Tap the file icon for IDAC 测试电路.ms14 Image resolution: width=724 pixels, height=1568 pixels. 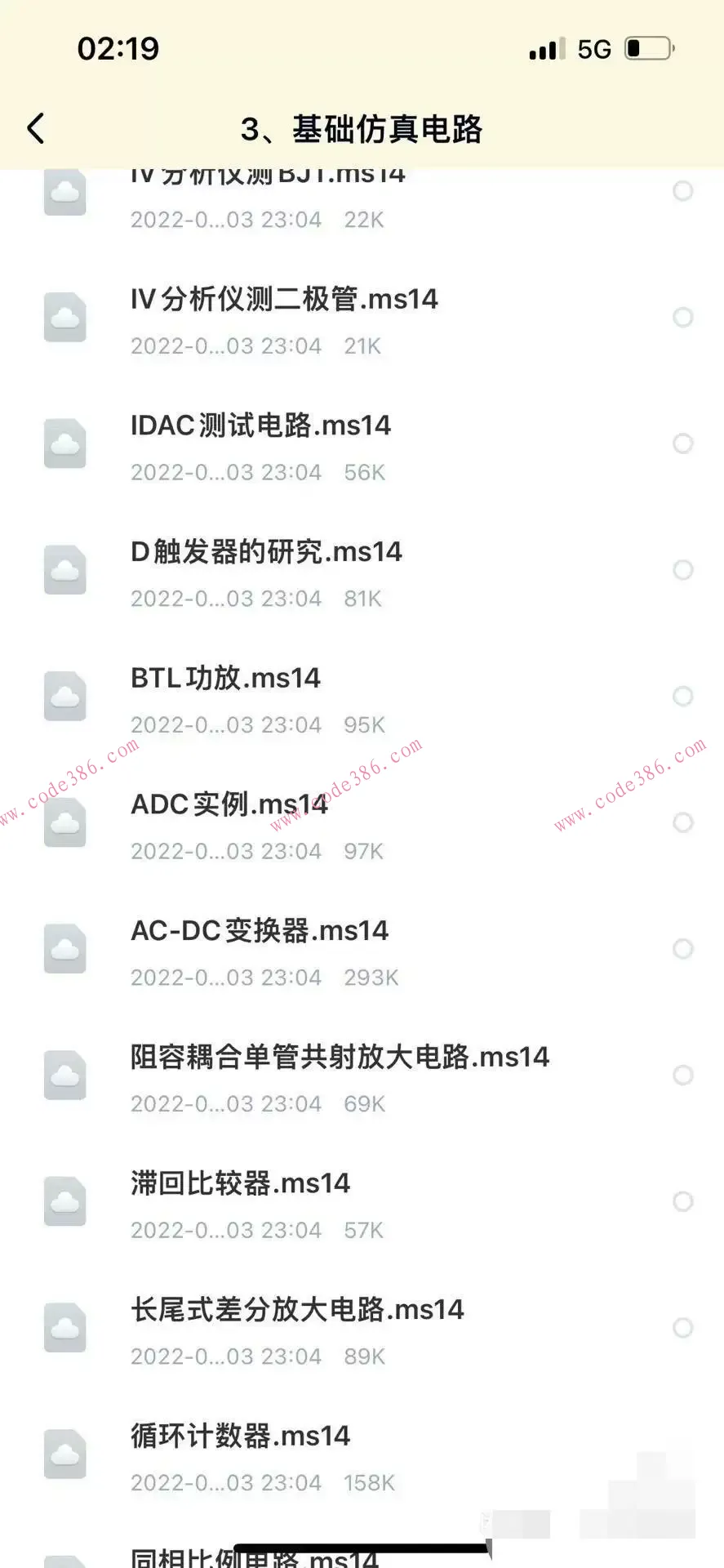pos(65,443)
